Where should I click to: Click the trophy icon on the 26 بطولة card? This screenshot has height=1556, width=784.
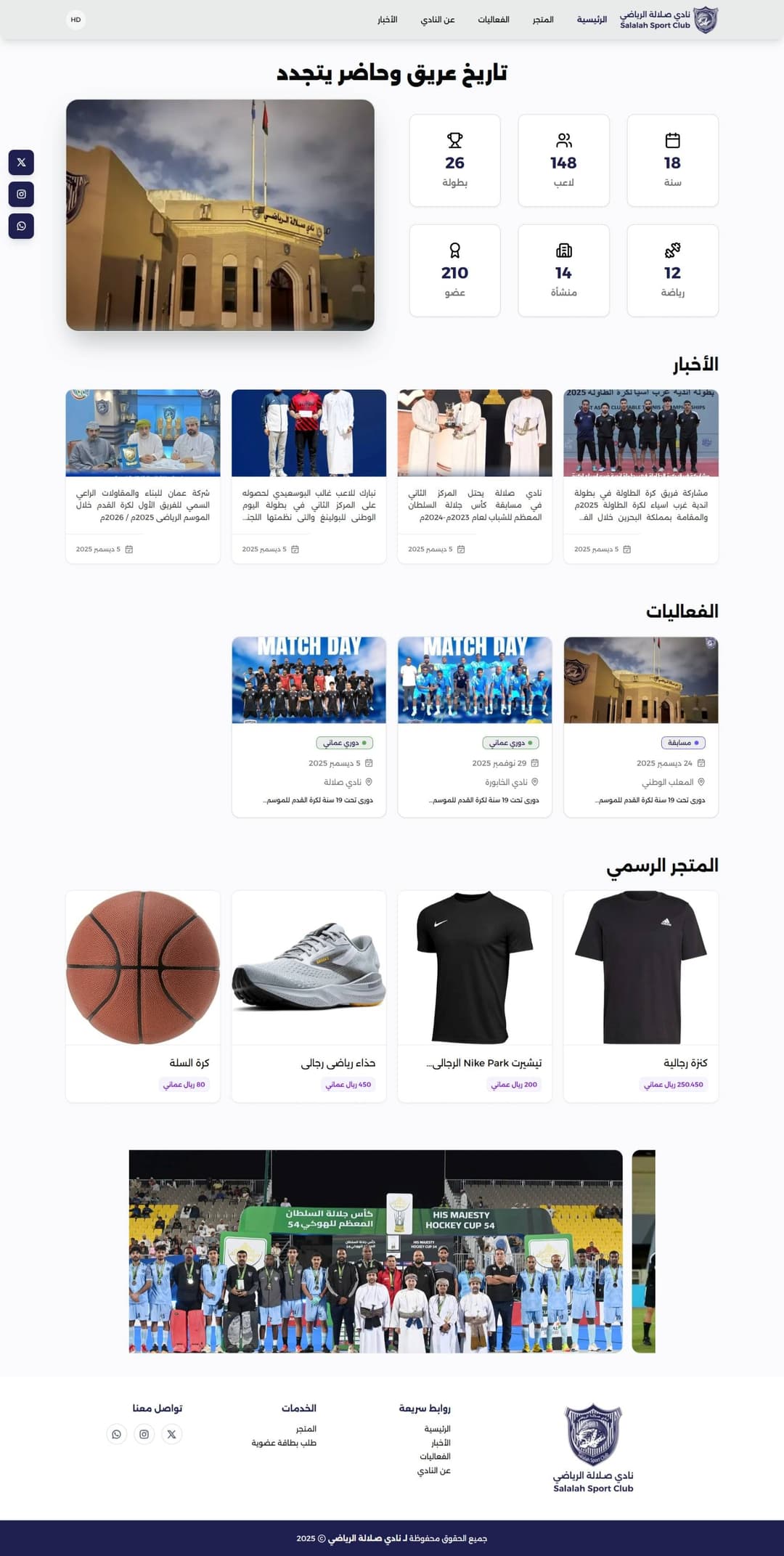(x=454, y=142)
